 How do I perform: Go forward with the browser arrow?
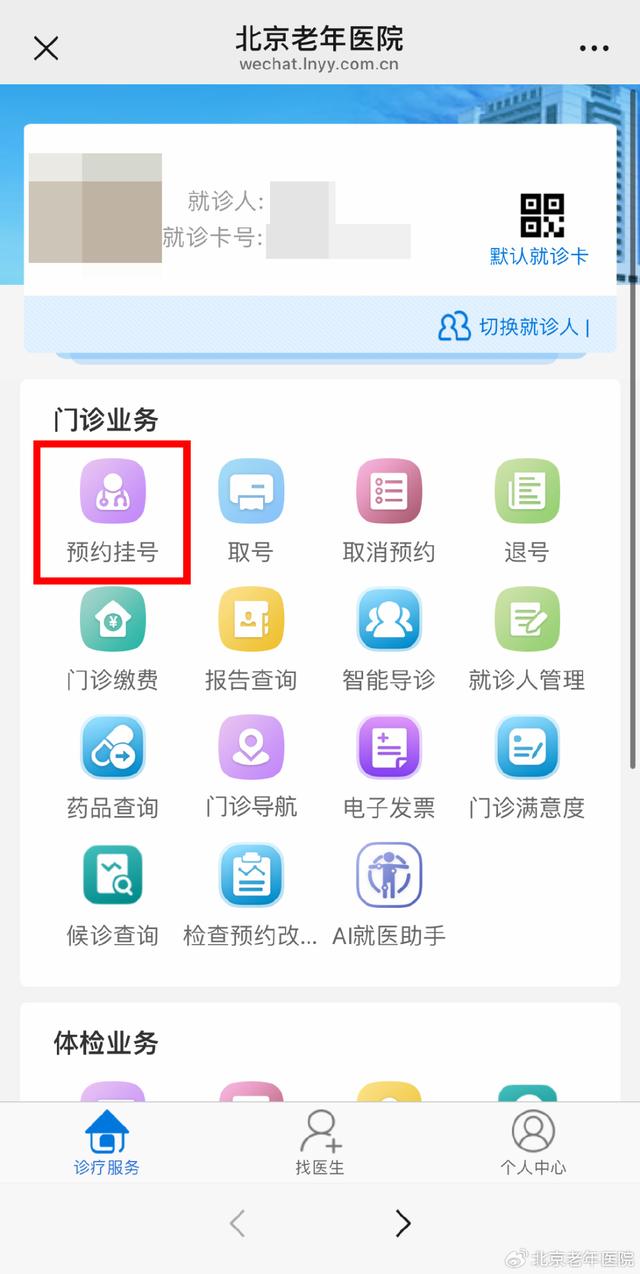coord(403,1223)
